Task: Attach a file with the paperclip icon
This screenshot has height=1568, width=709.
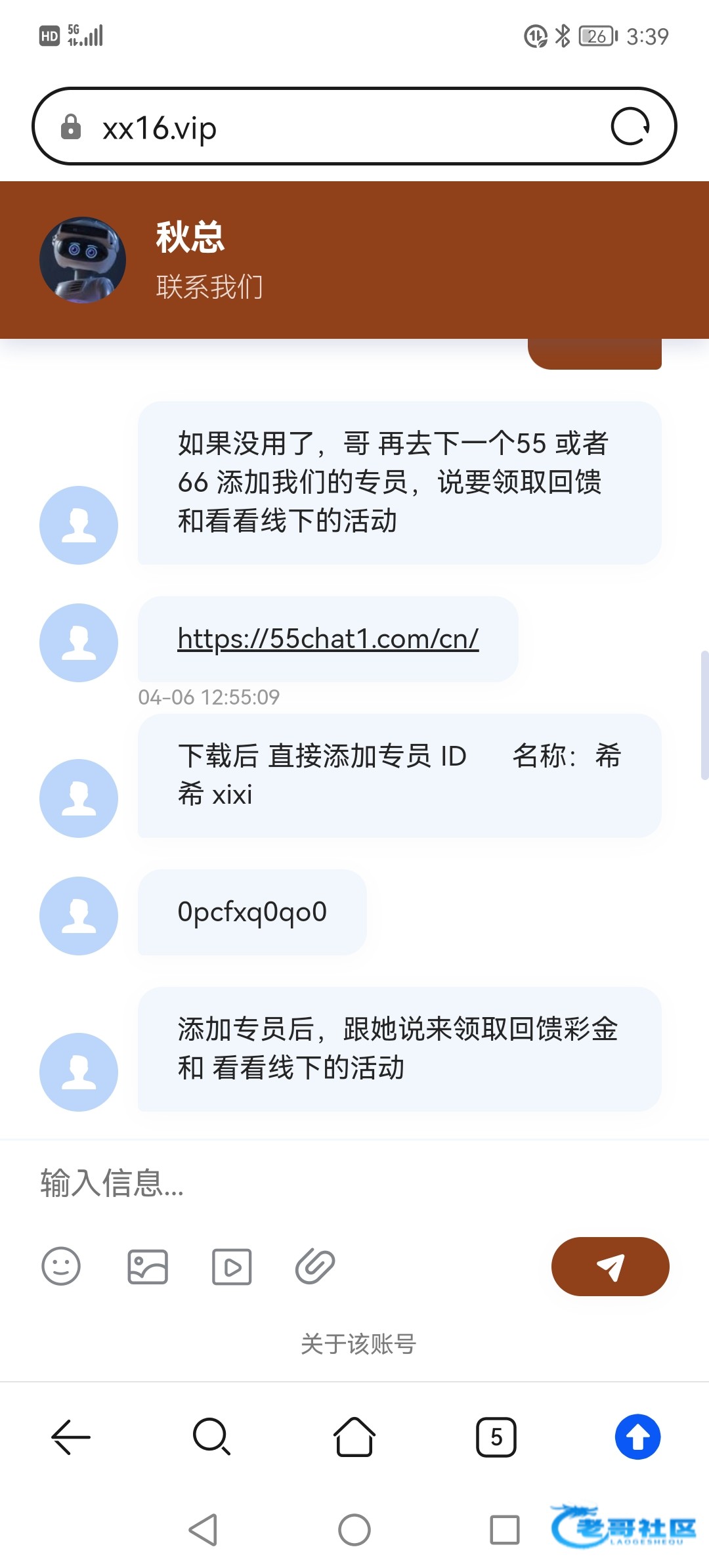Action: click(315, 1266)
